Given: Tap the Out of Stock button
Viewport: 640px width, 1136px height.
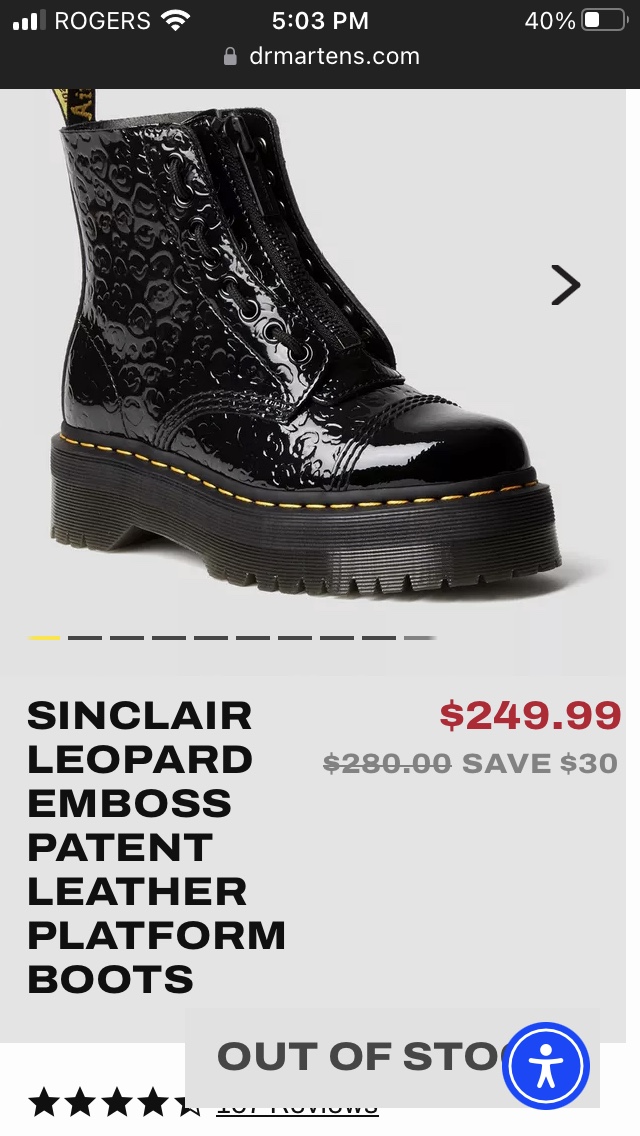Looking at the screenshot, I should [360, 1056].
